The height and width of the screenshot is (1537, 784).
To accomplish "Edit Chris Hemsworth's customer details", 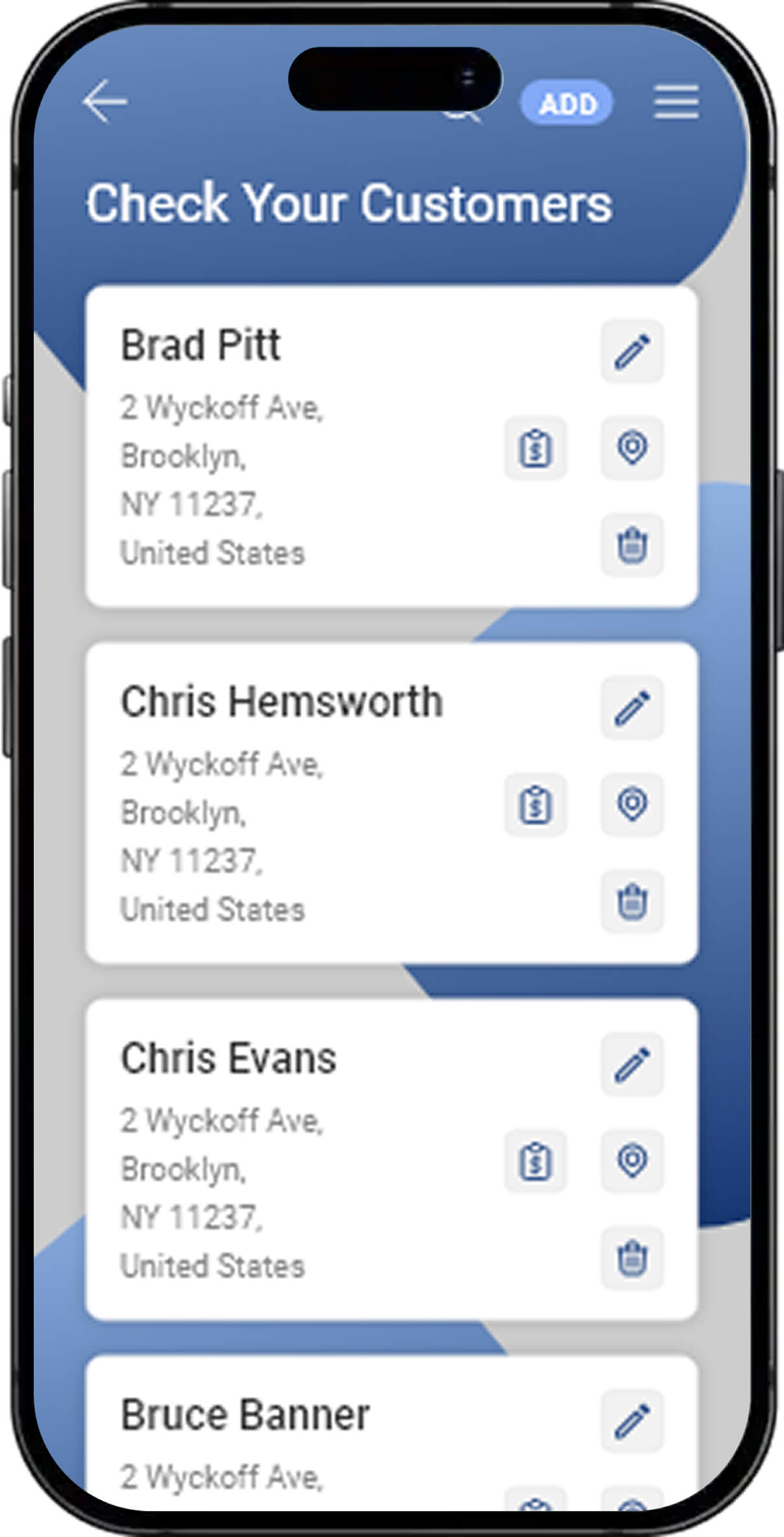I will [x=632, y=707].
